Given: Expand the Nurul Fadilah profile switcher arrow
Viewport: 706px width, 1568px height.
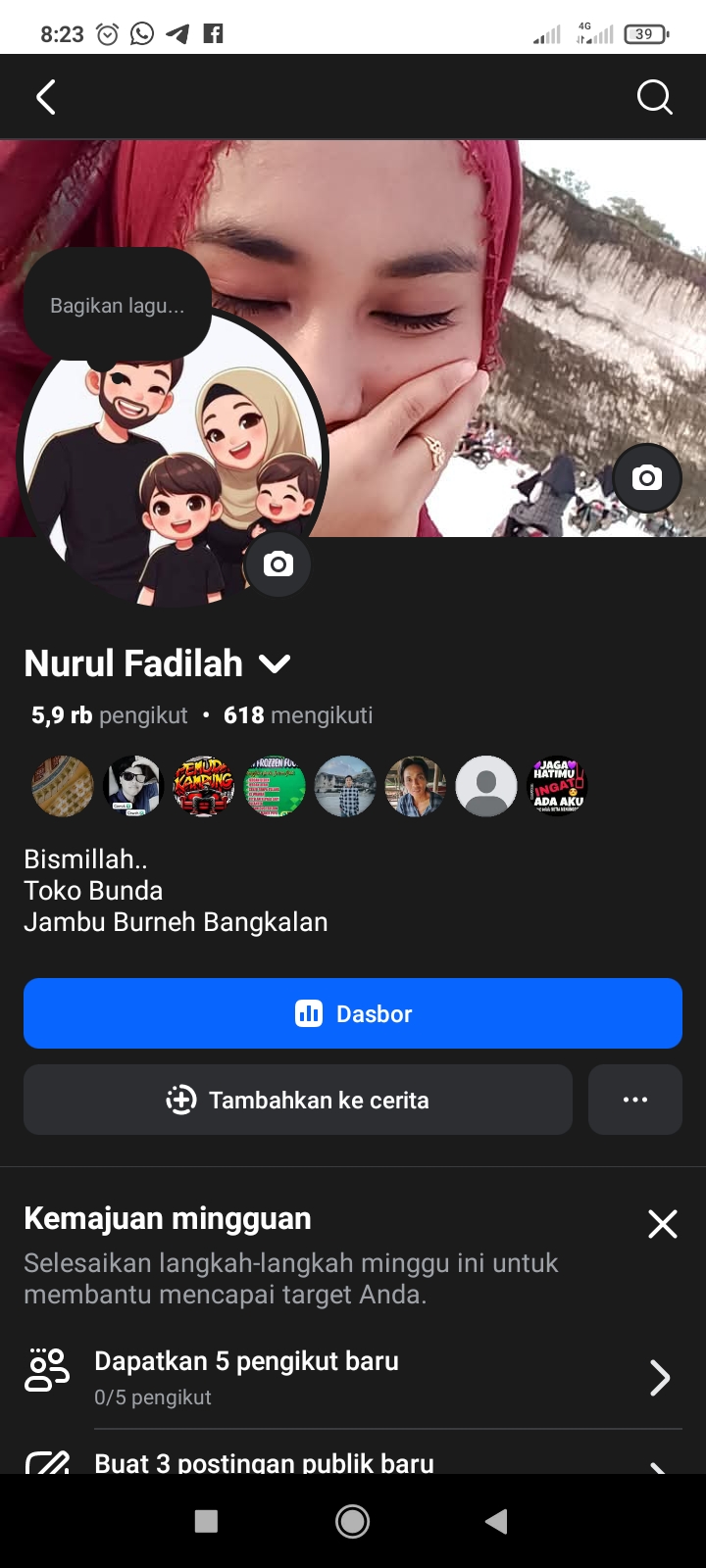Looking at the screenshot, I should [x=275, y=664].
